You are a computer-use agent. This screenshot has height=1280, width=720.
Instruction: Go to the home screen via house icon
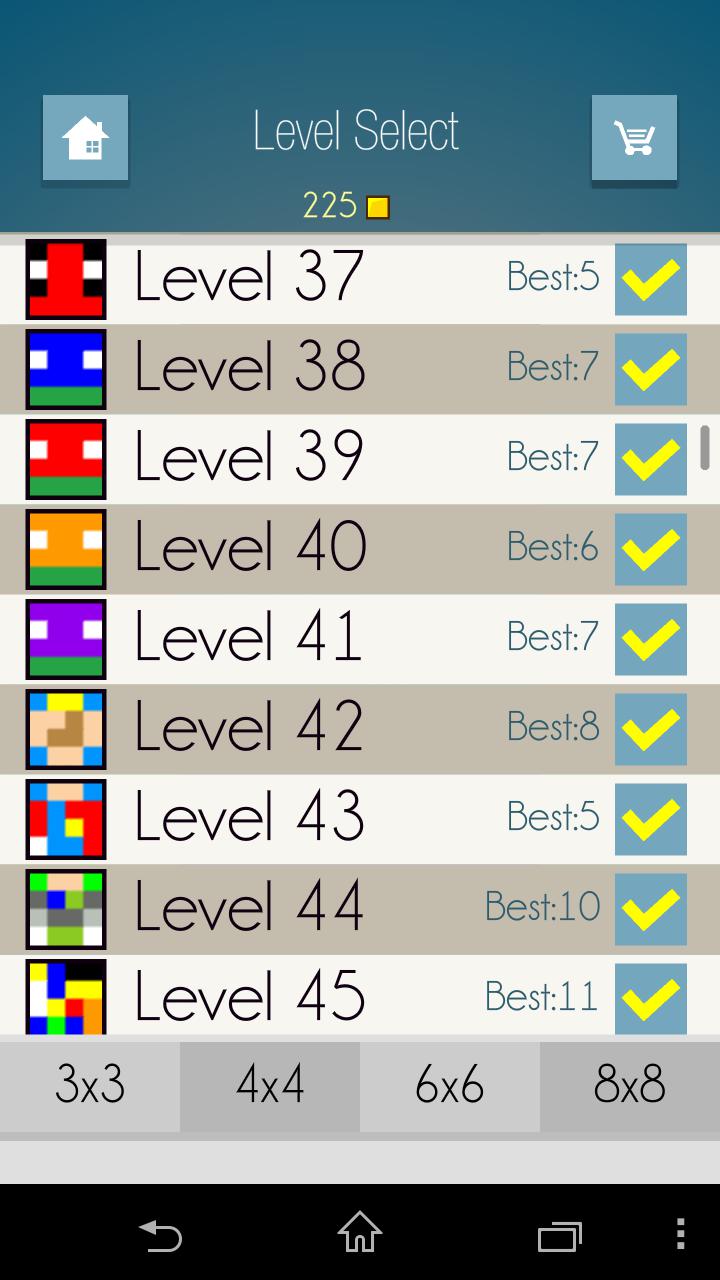pyautogui.click(x=85, y=138)
